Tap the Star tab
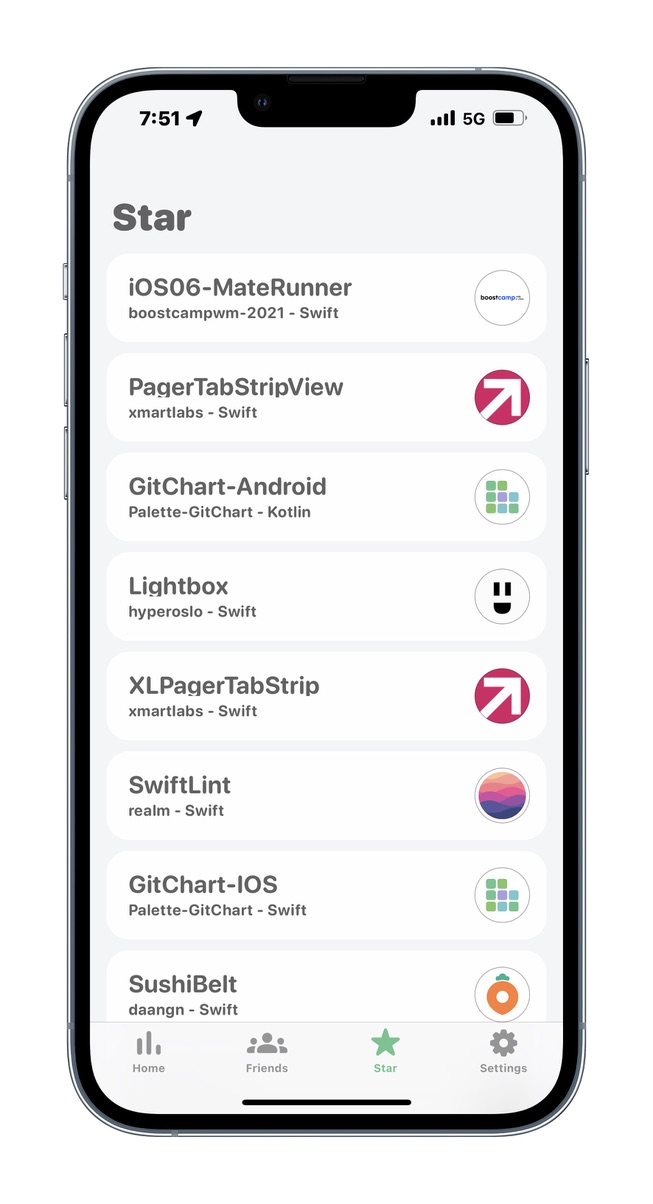The height and width of the screenshot is (1204, 653). coord(385,1053)
